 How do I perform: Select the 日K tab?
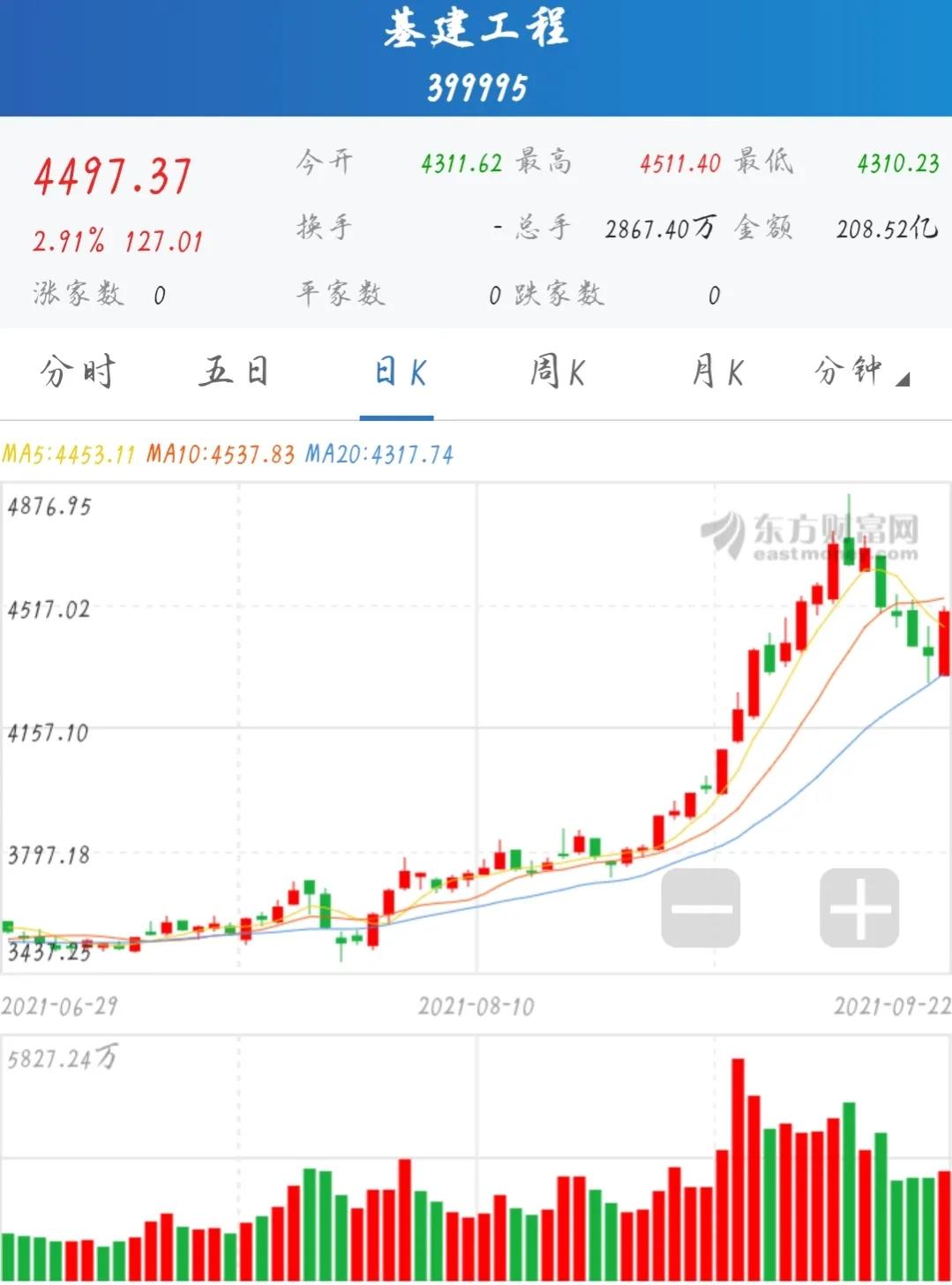point(397,372)
